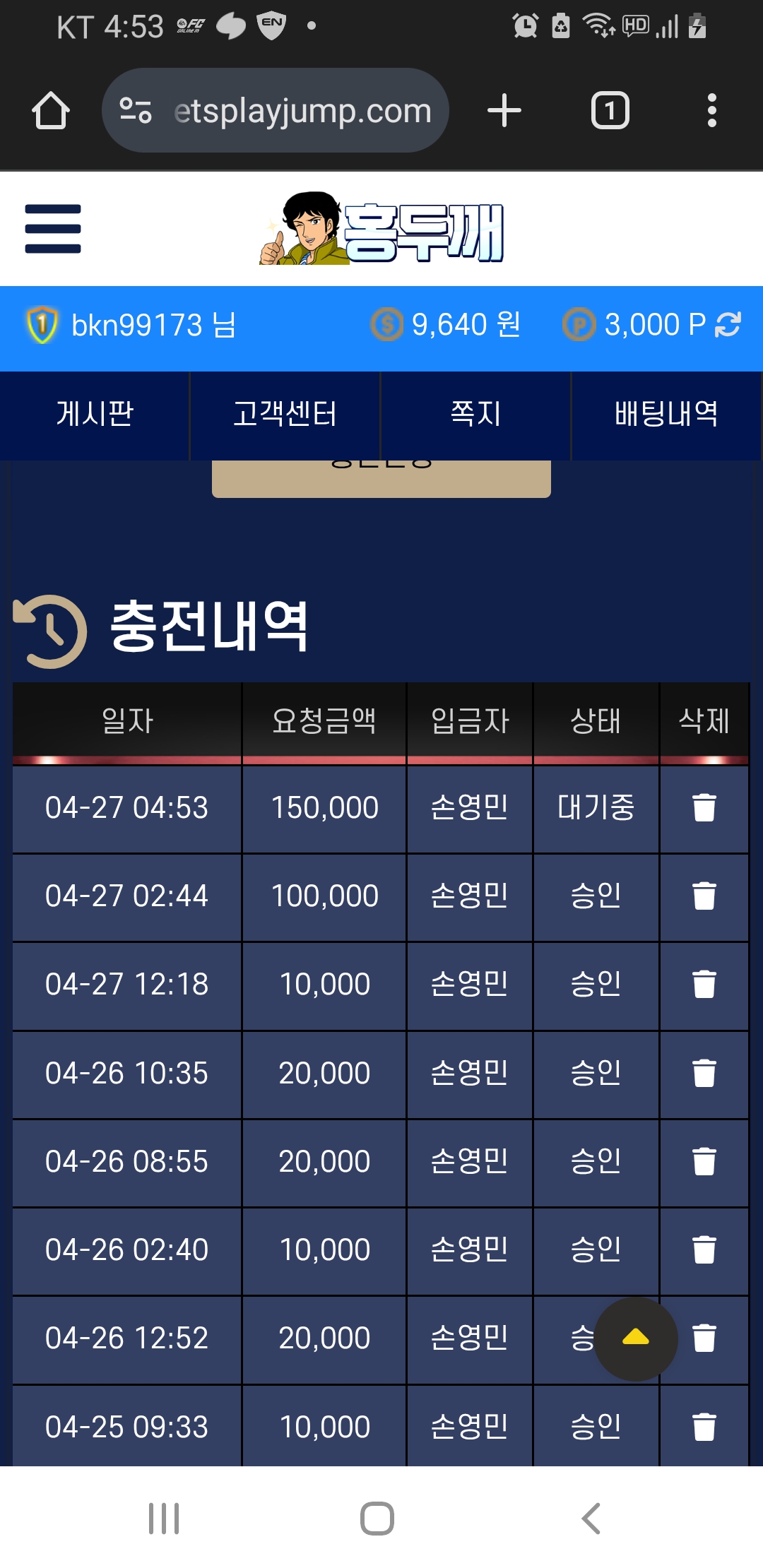Screen dimensions: 763x1568
Task: Open the tab switcher
Action: coord(610,111)
